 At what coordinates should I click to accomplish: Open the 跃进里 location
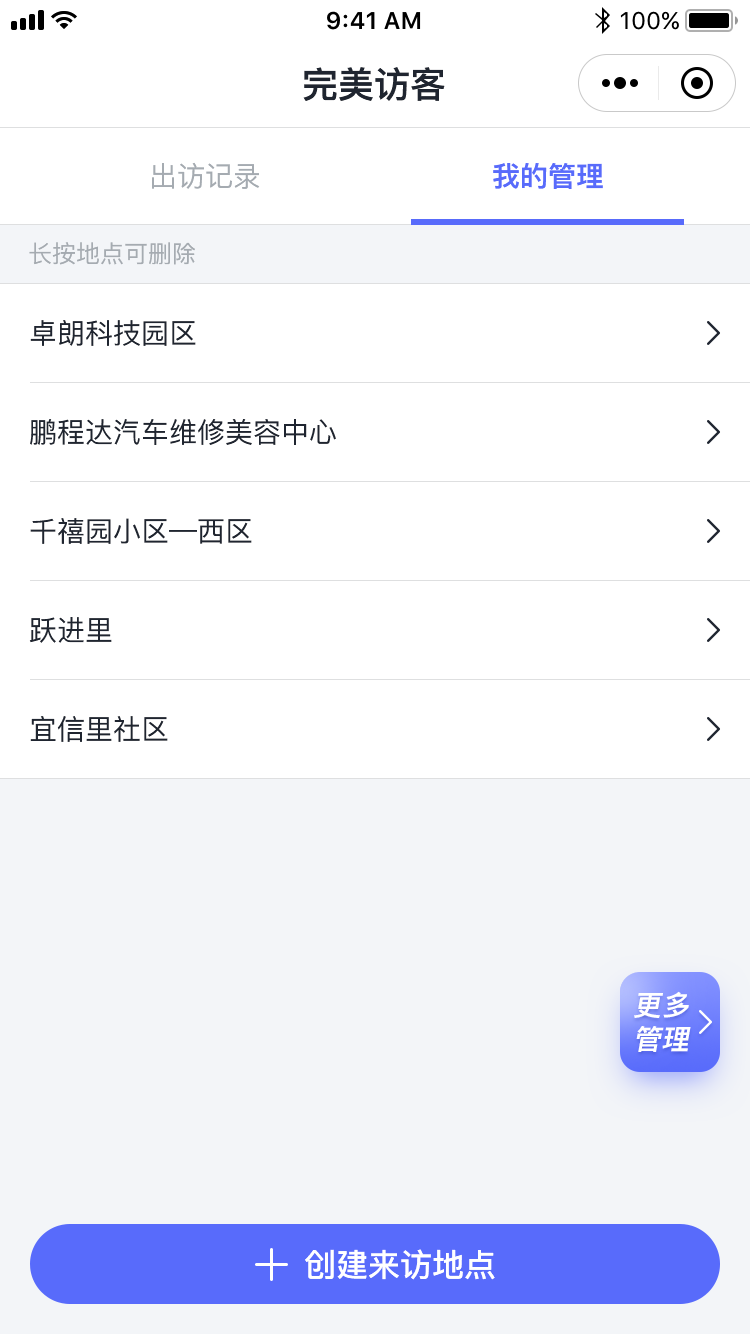375,630
